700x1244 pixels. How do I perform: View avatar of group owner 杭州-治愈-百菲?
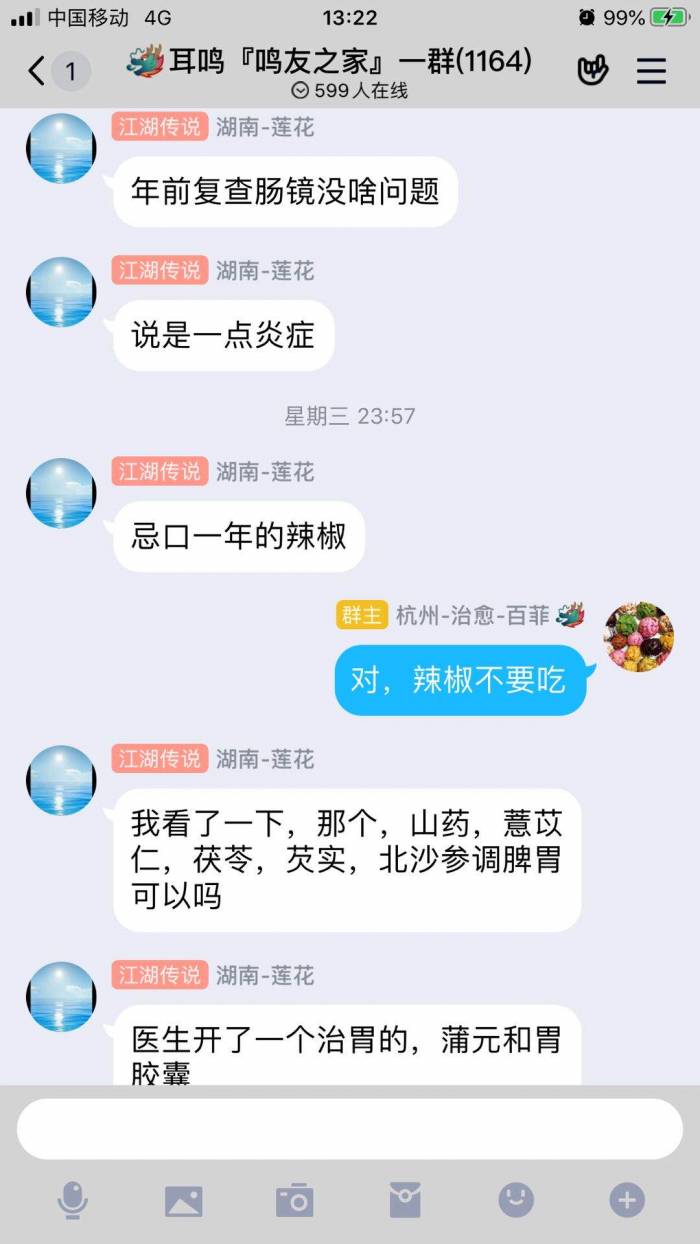[639, 637]
